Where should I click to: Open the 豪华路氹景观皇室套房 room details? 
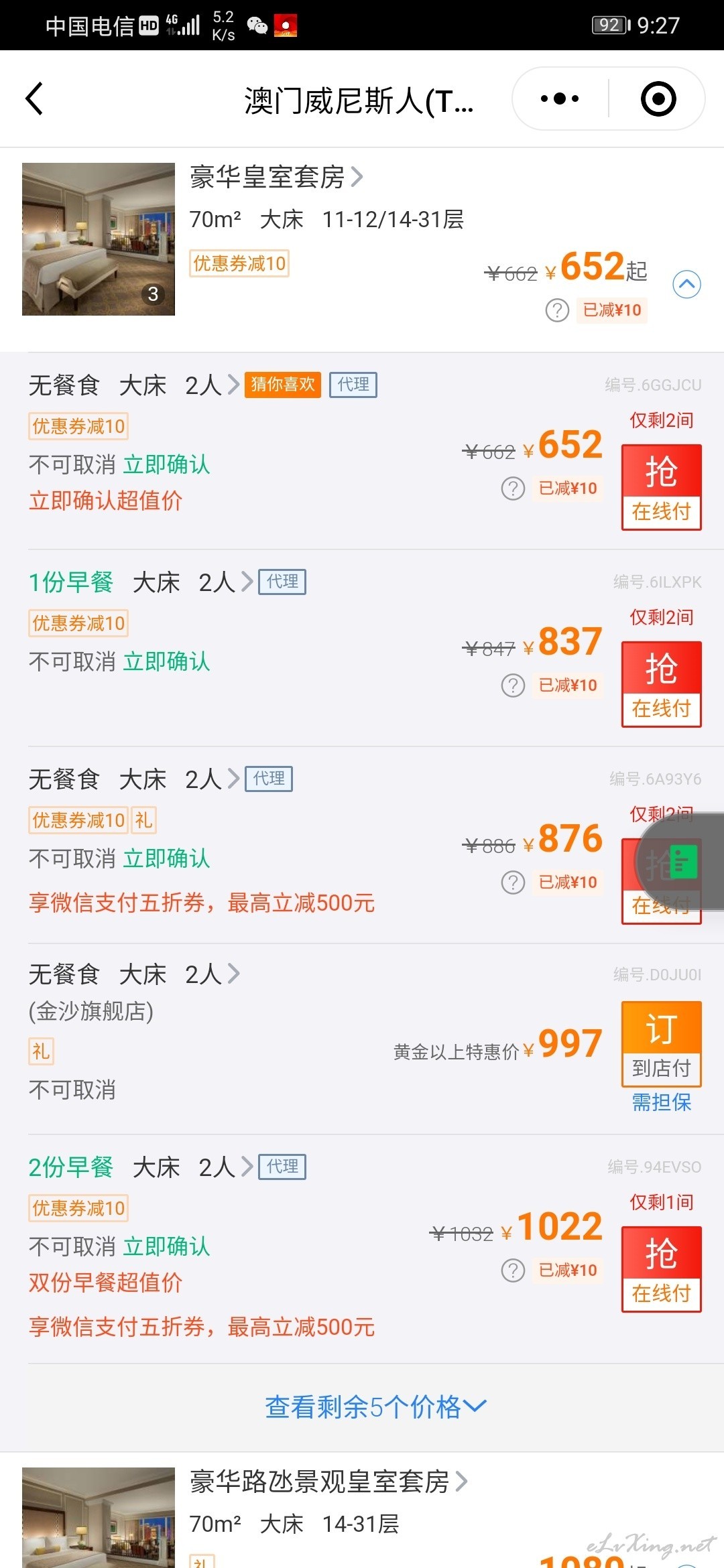328,1482
